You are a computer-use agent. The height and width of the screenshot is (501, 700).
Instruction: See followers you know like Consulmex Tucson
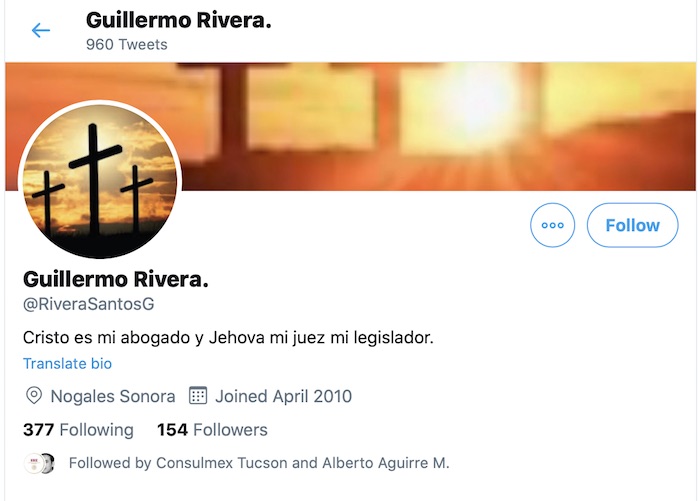[x=258, y=463]
